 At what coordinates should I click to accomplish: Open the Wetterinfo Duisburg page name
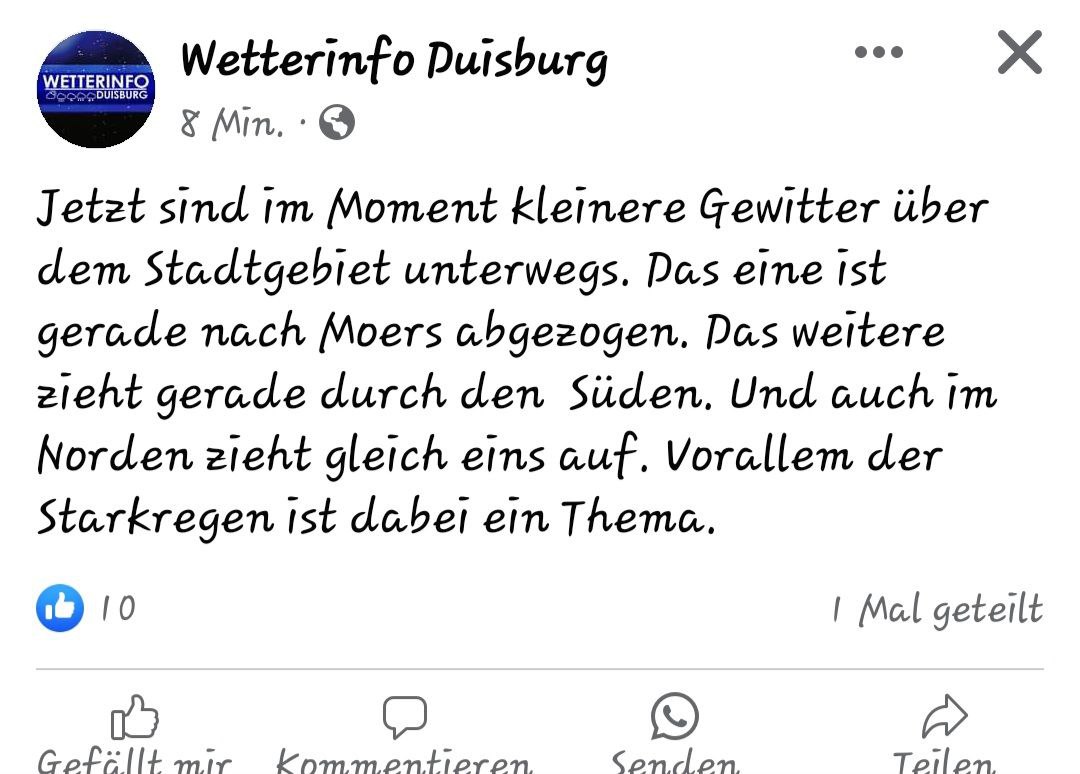point(394,60)
